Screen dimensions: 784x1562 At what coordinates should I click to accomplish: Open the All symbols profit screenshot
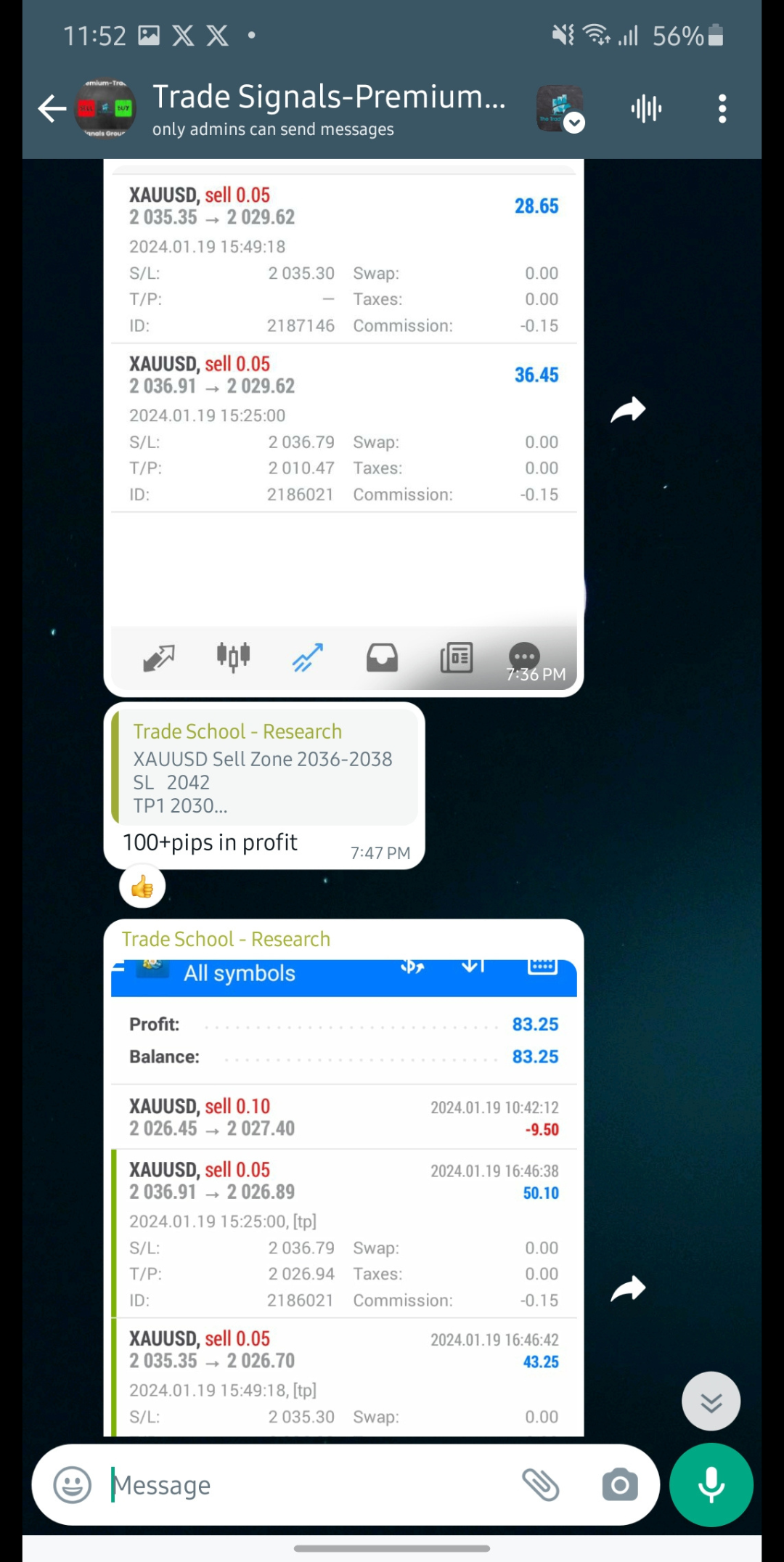(x=343, y=1198)
